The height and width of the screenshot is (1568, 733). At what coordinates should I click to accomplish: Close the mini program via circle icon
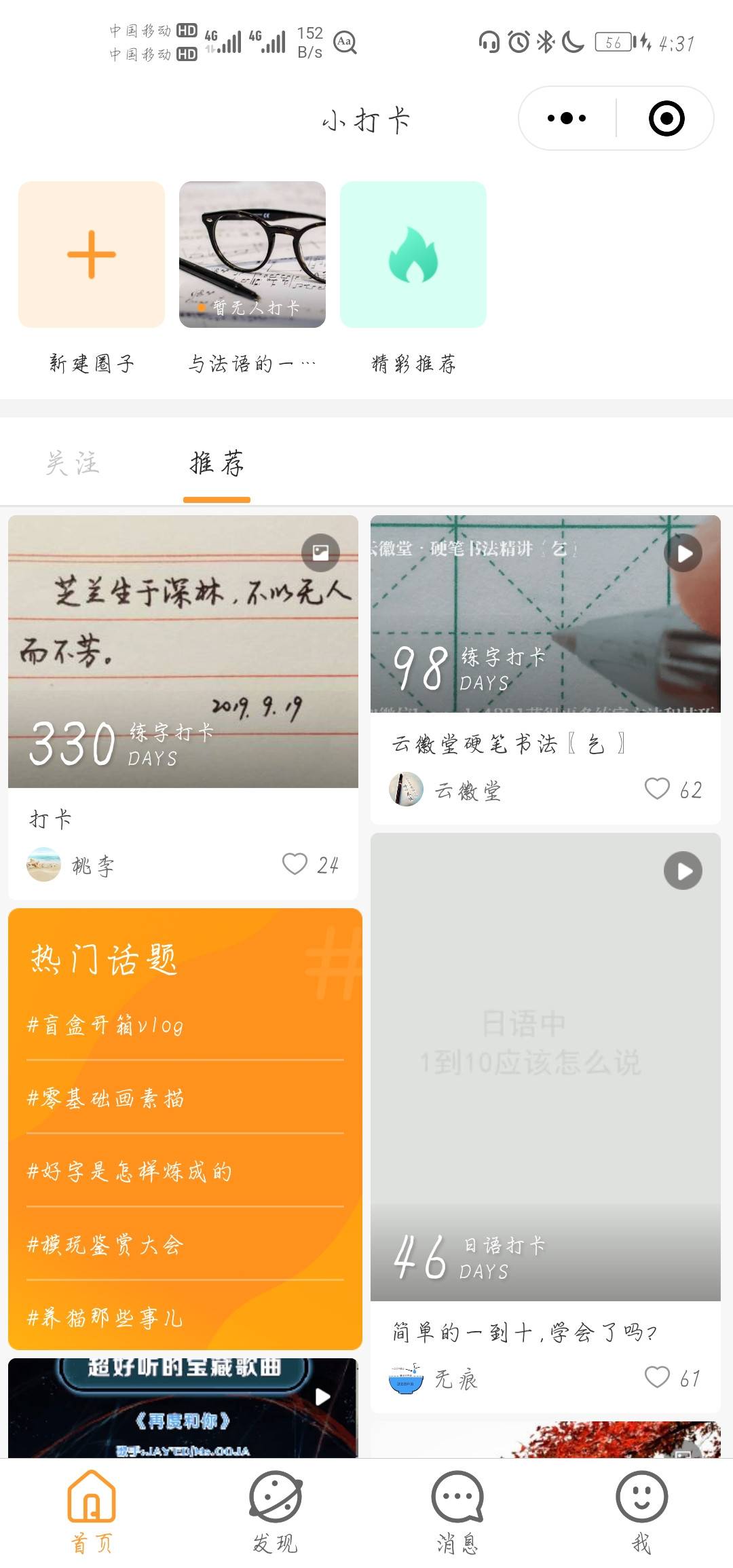666,118
